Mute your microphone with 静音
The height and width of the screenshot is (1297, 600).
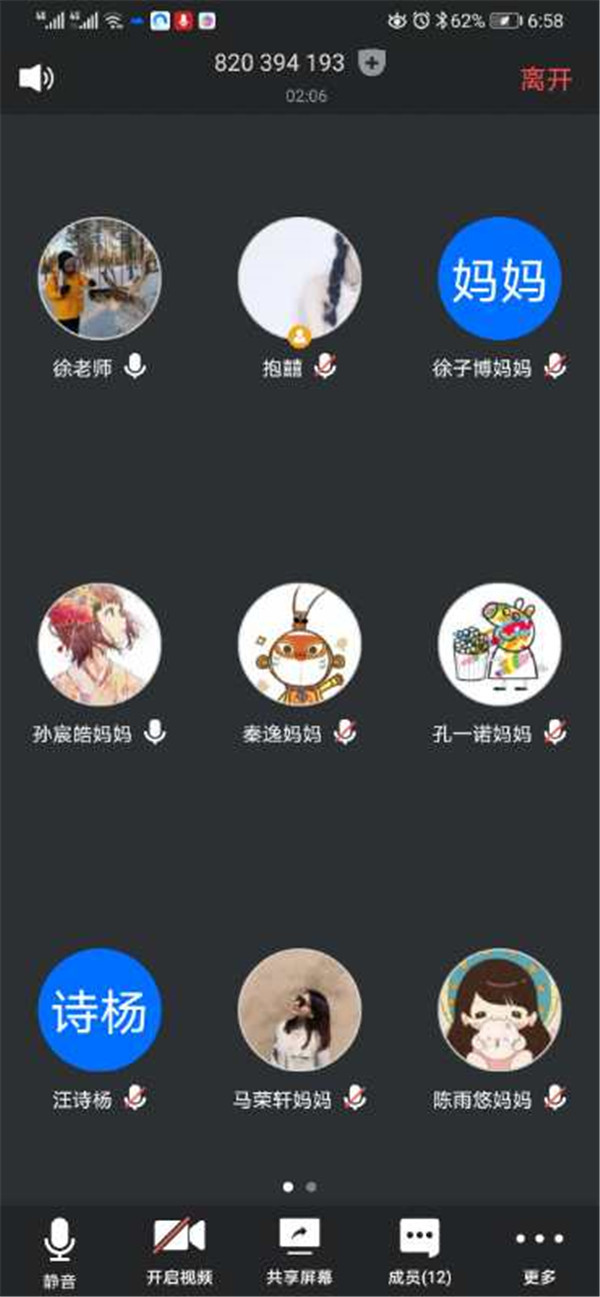[59, 1250]
